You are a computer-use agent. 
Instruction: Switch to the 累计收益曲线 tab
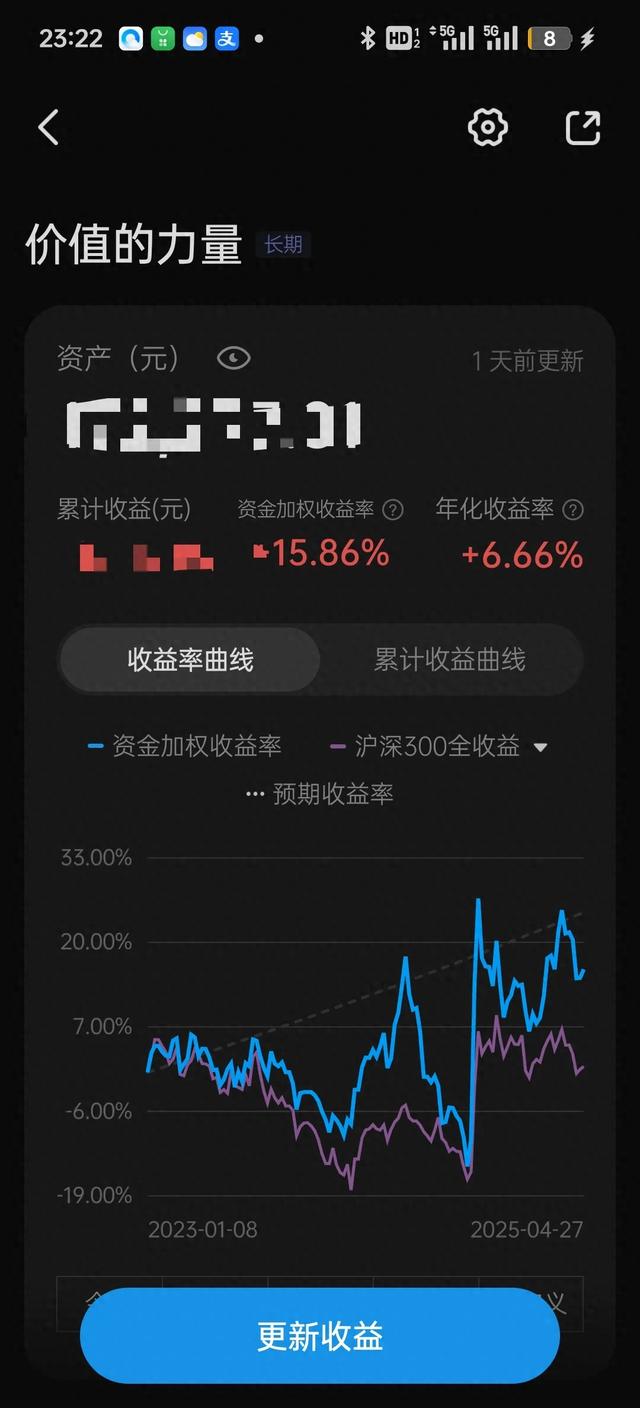449,660
